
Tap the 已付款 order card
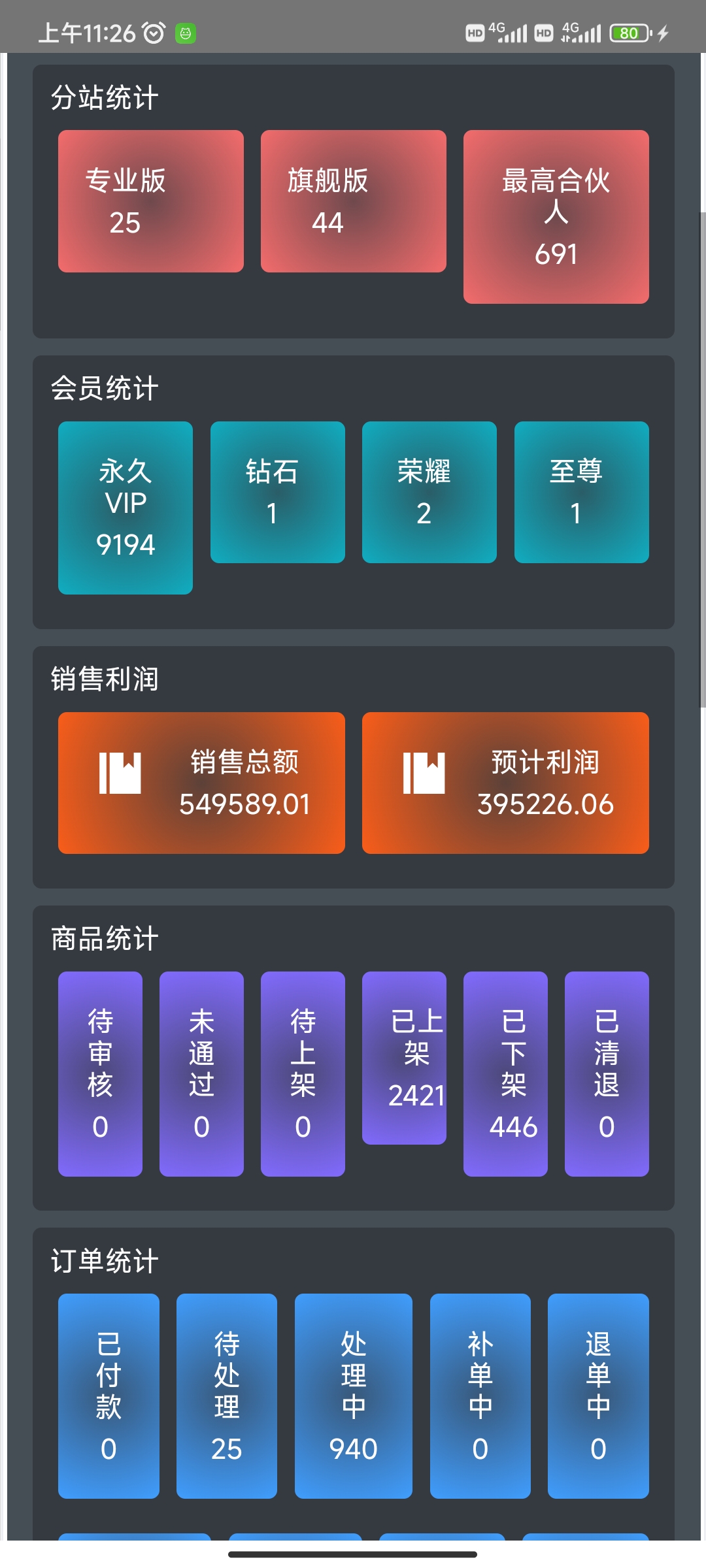[x=109, y=1396]
